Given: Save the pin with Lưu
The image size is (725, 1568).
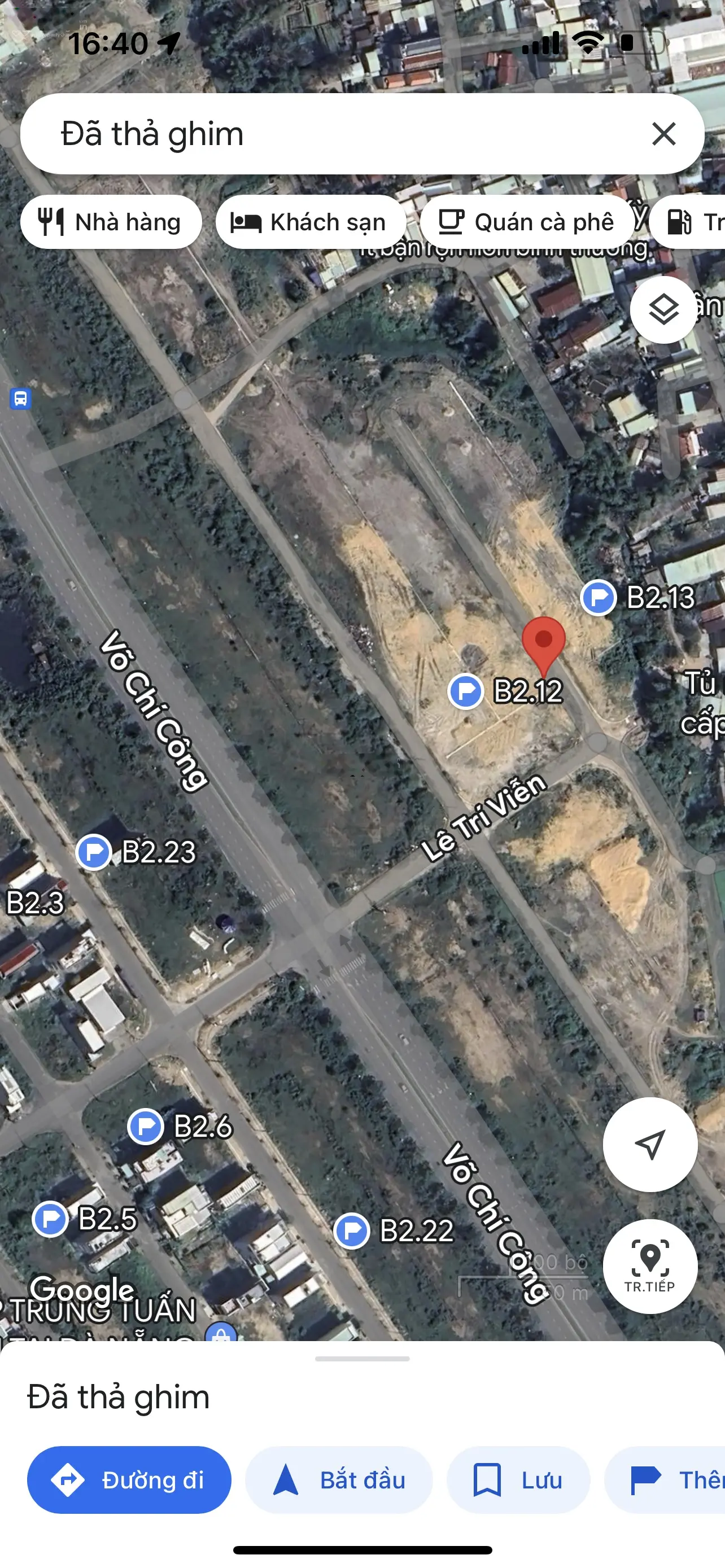Looking at the screenshot, I should (x=518, y=1480).
